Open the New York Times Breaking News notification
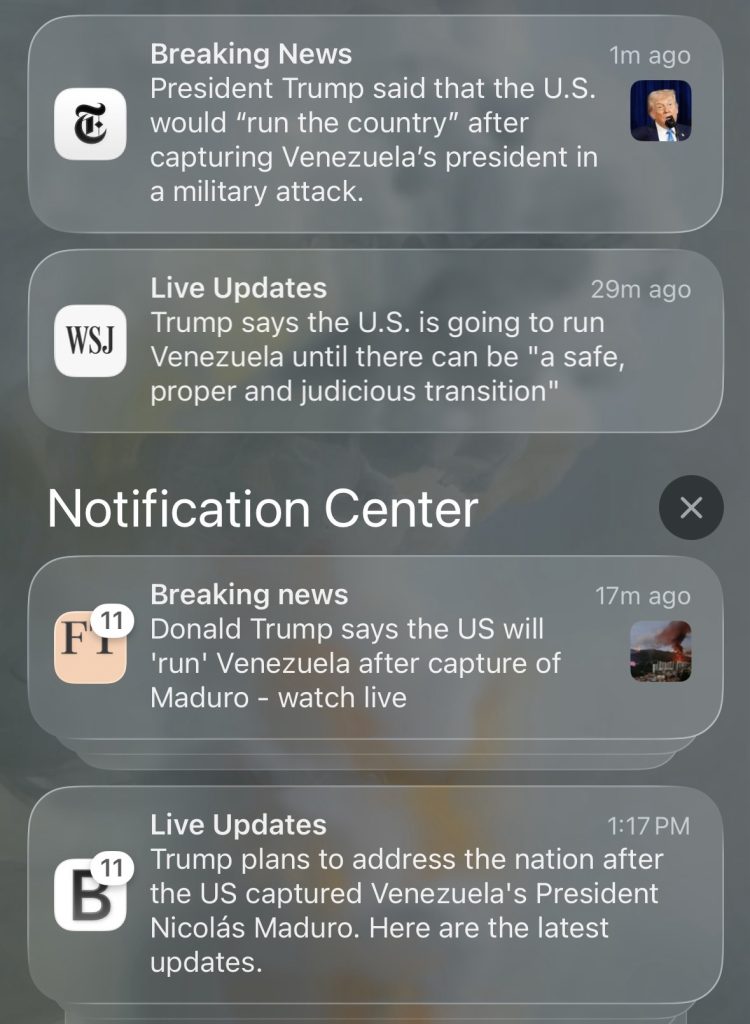Screen dimensions: 750x1024 pos(375,124)
